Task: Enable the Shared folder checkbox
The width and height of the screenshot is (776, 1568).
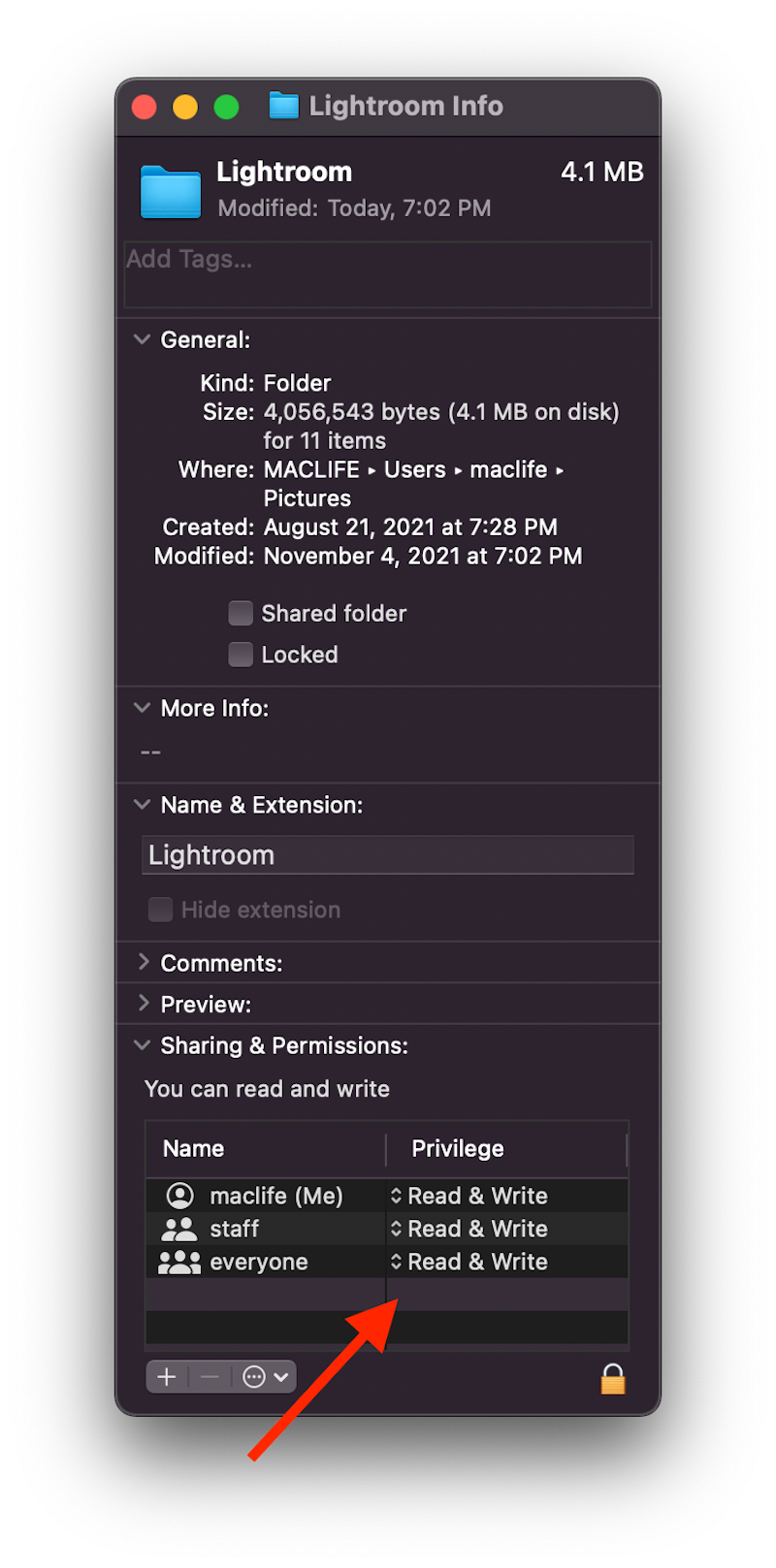Action: click(x=240, y=613)
